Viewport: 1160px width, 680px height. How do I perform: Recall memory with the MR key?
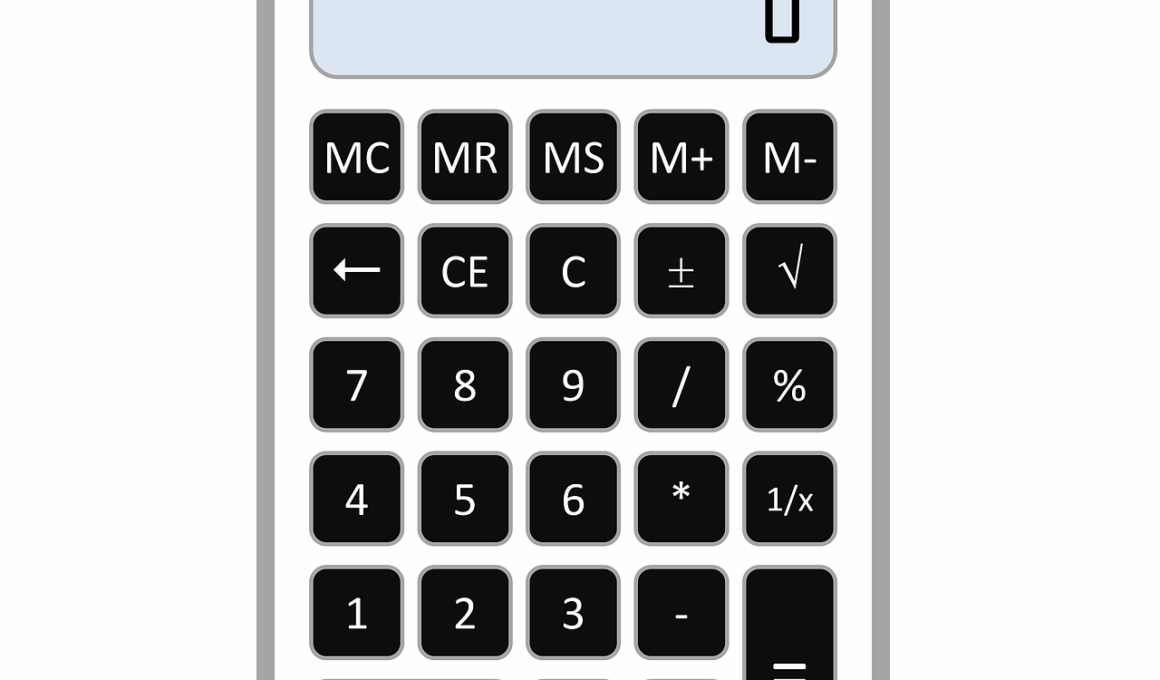[465, 157]
